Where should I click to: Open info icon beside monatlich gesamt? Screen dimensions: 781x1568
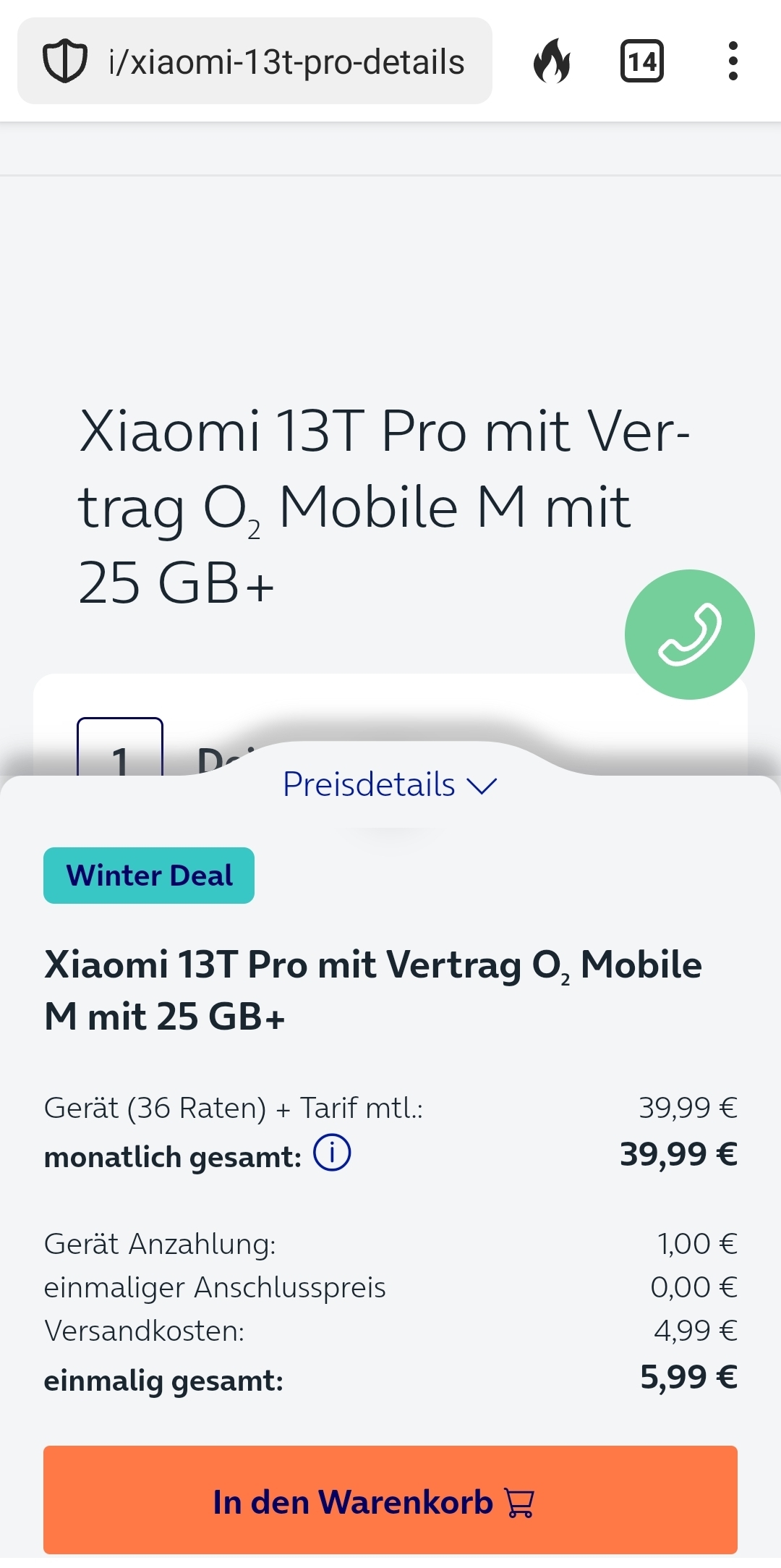332,1152
